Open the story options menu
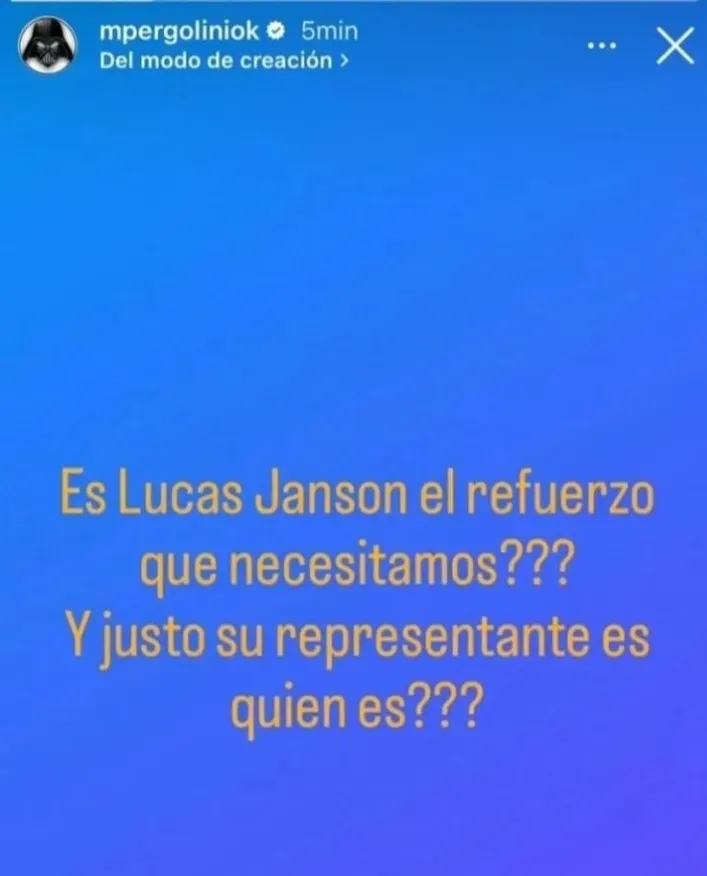Screen dimensions: 707x876 click(x=601, y=46)
